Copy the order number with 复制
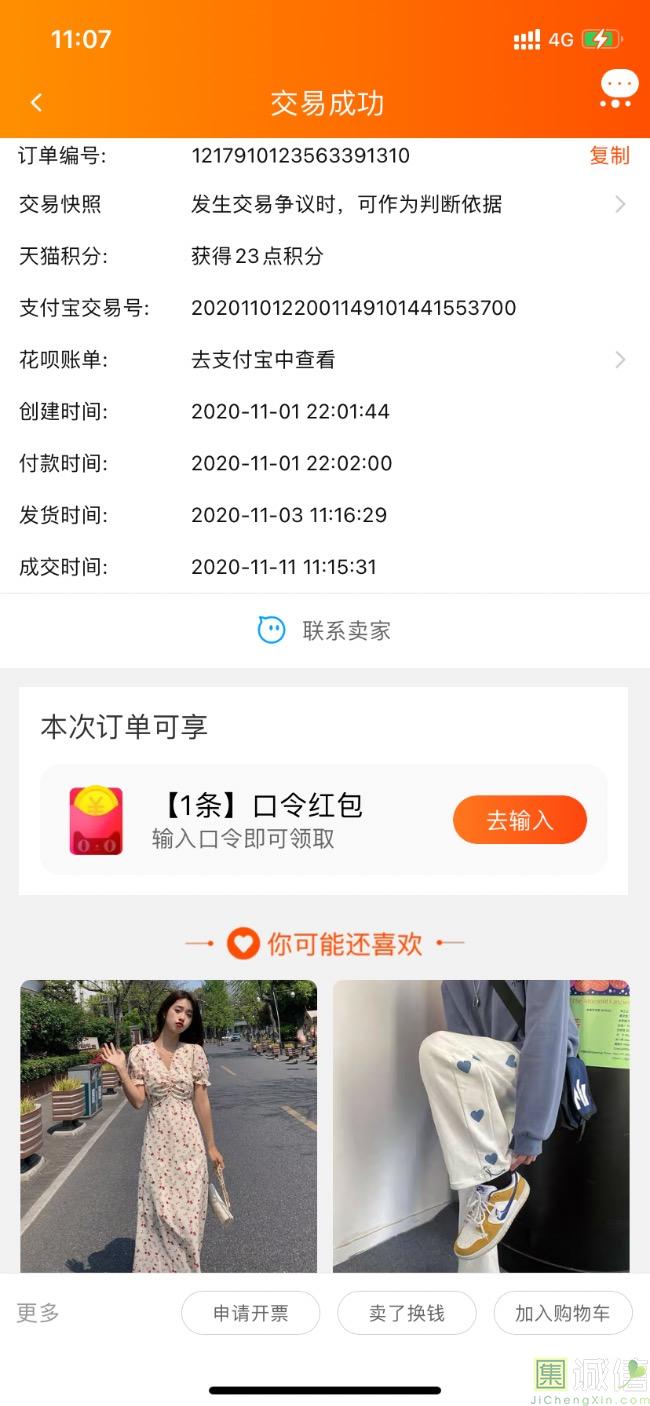 coord(609,155)
